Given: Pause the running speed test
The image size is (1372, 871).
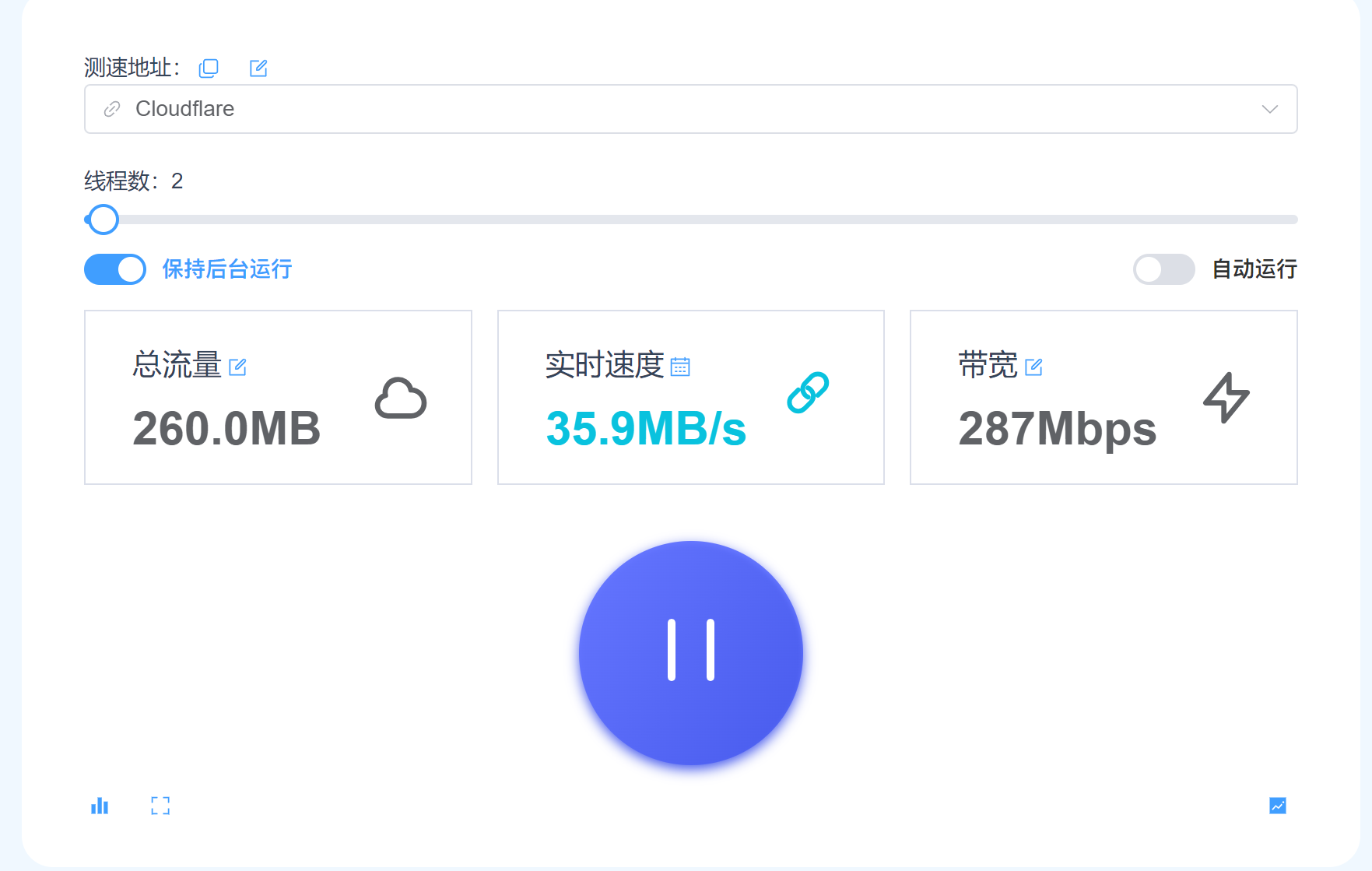Looking at the screenshot, I should pos(691,652).
